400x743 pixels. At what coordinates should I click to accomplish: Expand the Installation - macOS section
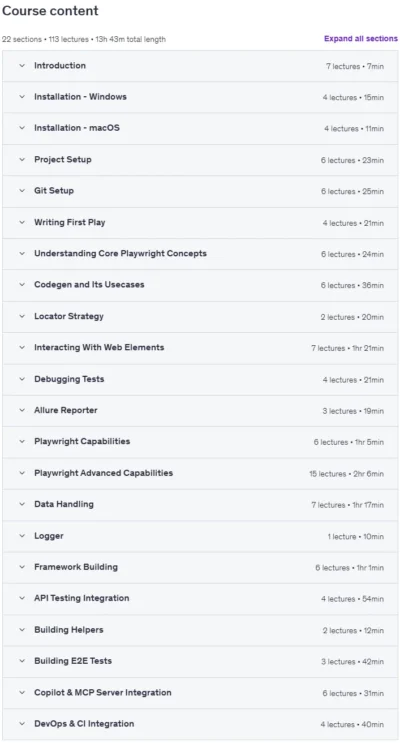tap(200, 128)
